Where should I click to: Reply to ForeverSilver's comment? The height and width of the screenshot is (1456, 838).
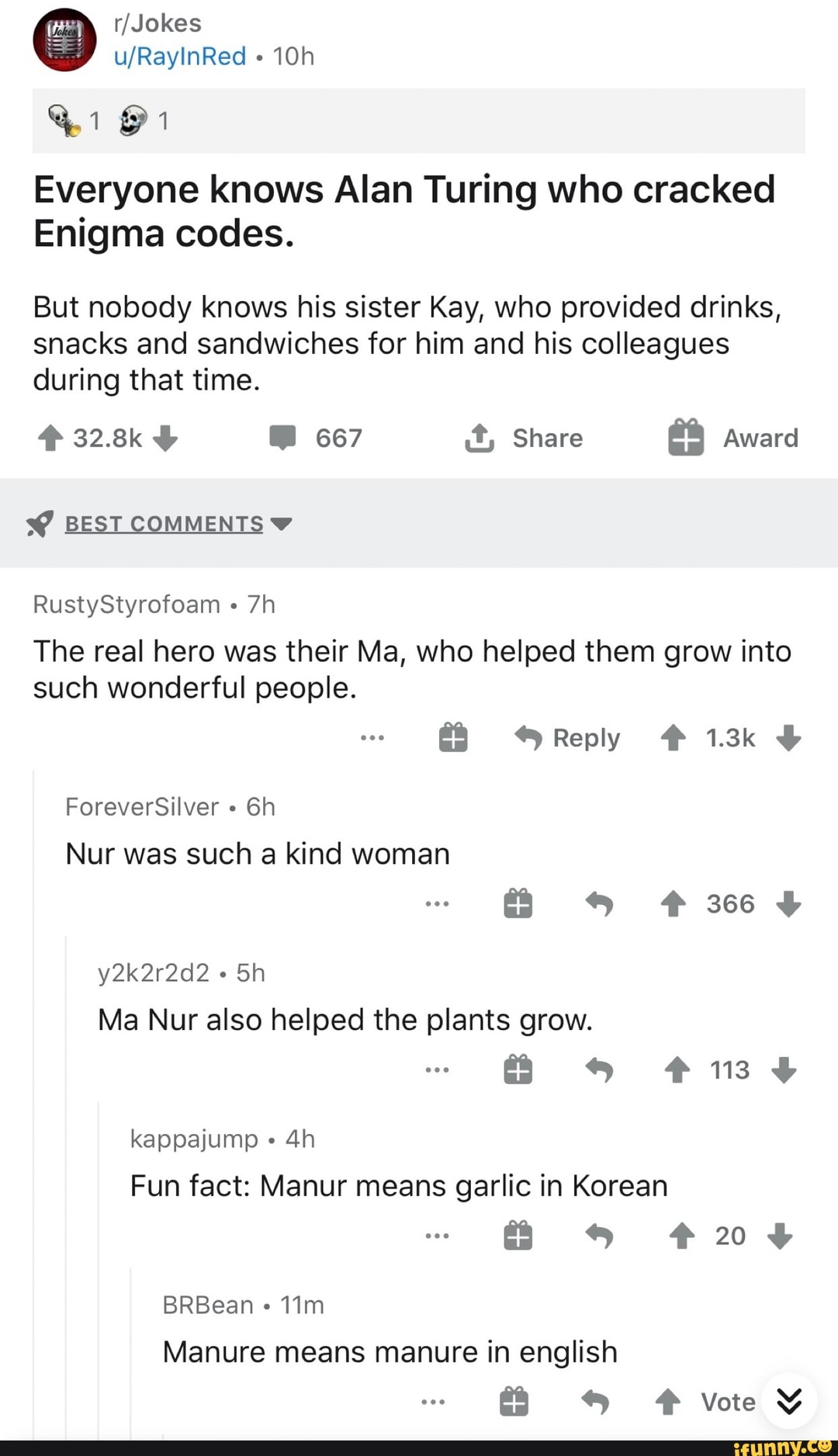(x=599, y=904)
